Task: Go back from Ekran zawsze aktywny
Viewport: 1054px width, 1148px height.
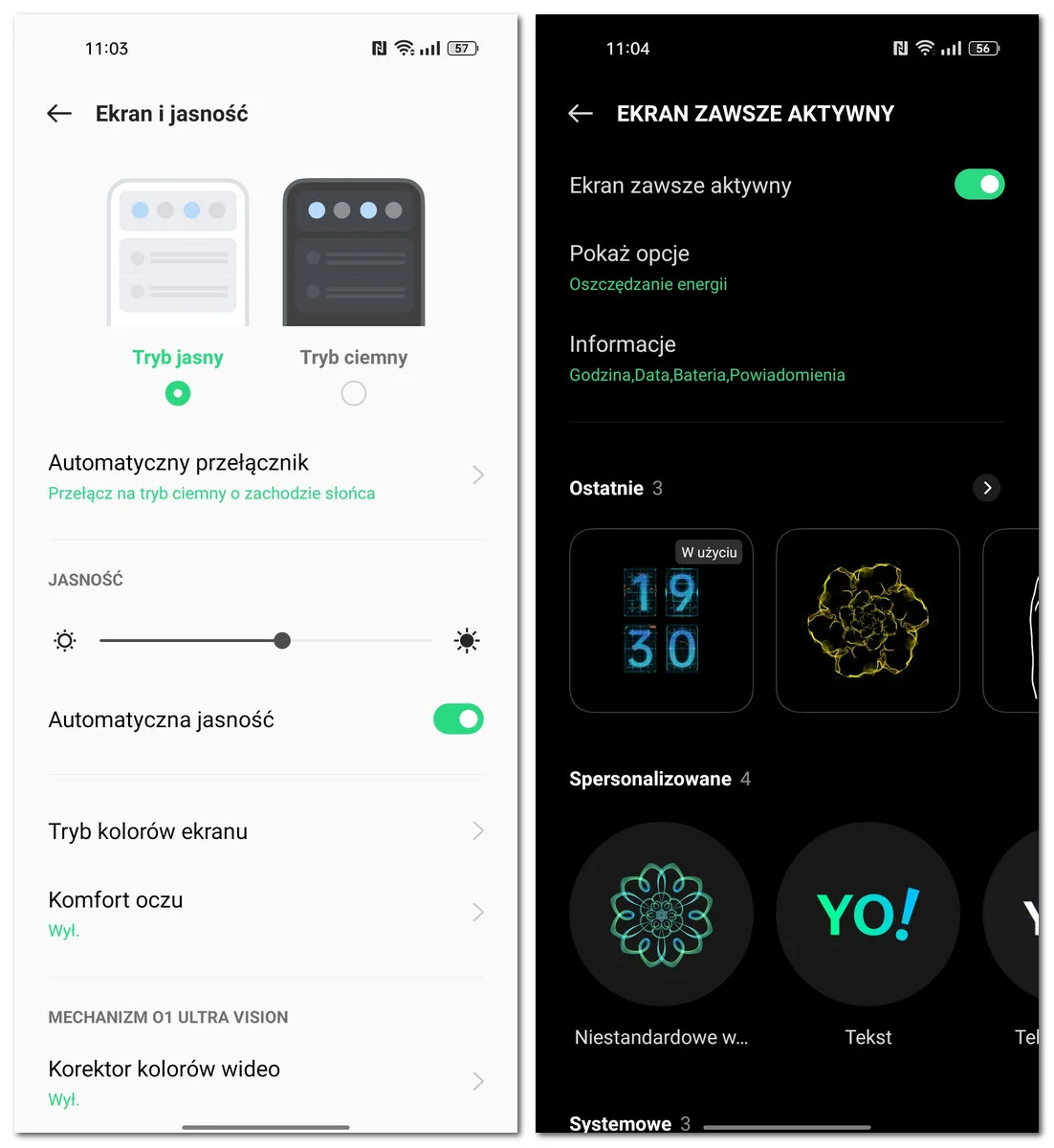Action: click(581, 114)
